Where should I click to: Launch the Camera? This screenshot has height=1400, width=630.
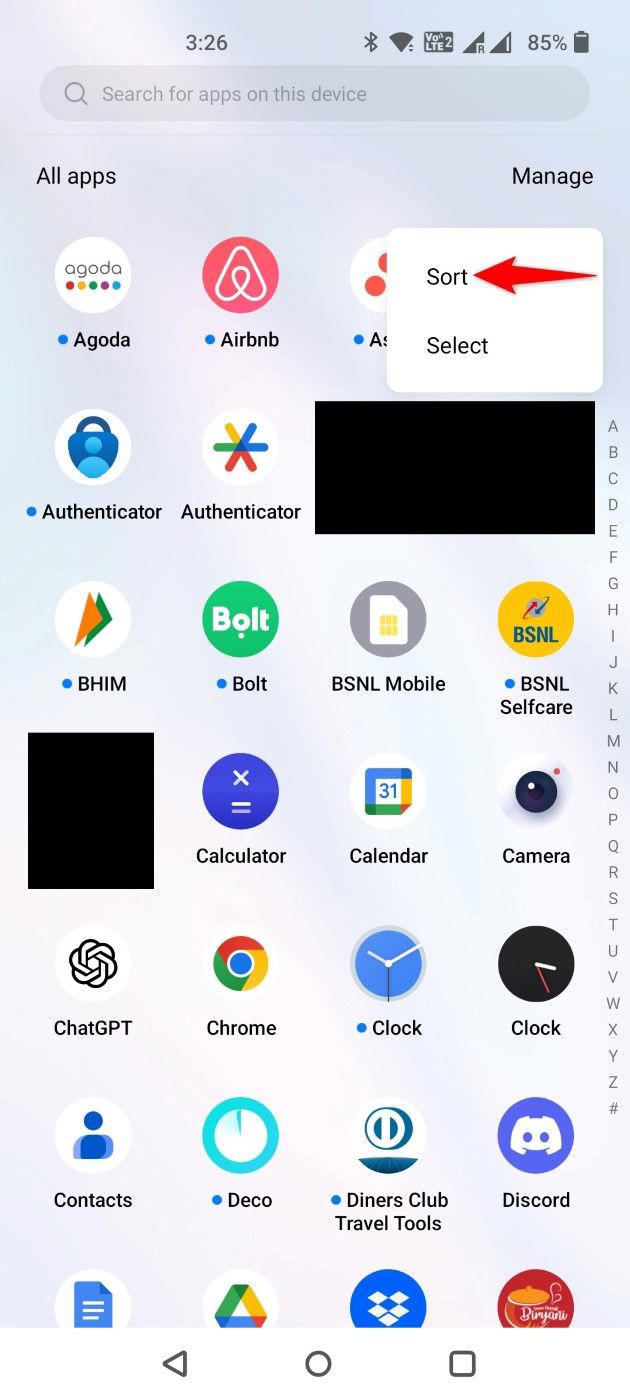coord(536,791)
